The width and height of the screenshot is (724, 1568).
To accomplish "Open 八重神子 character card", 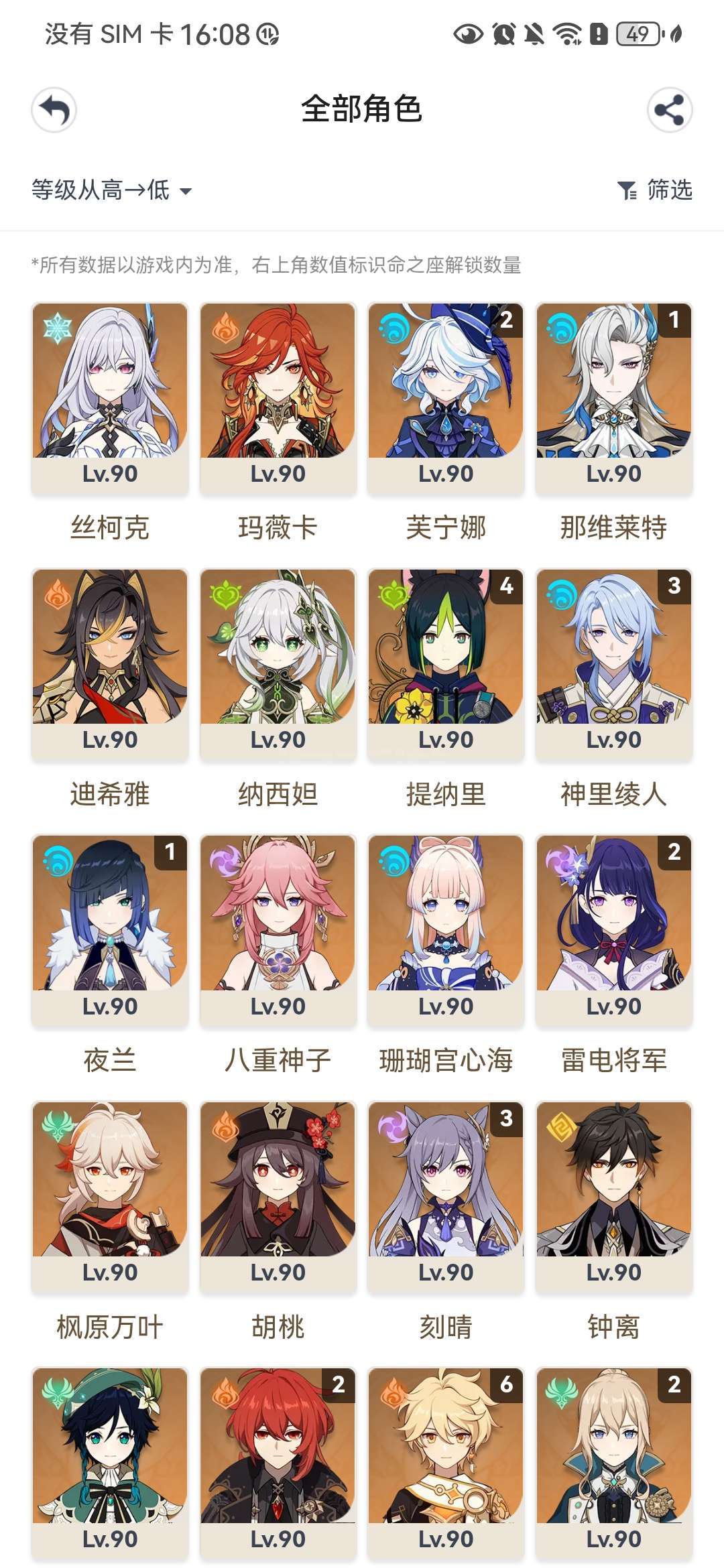I will (278, 931).
